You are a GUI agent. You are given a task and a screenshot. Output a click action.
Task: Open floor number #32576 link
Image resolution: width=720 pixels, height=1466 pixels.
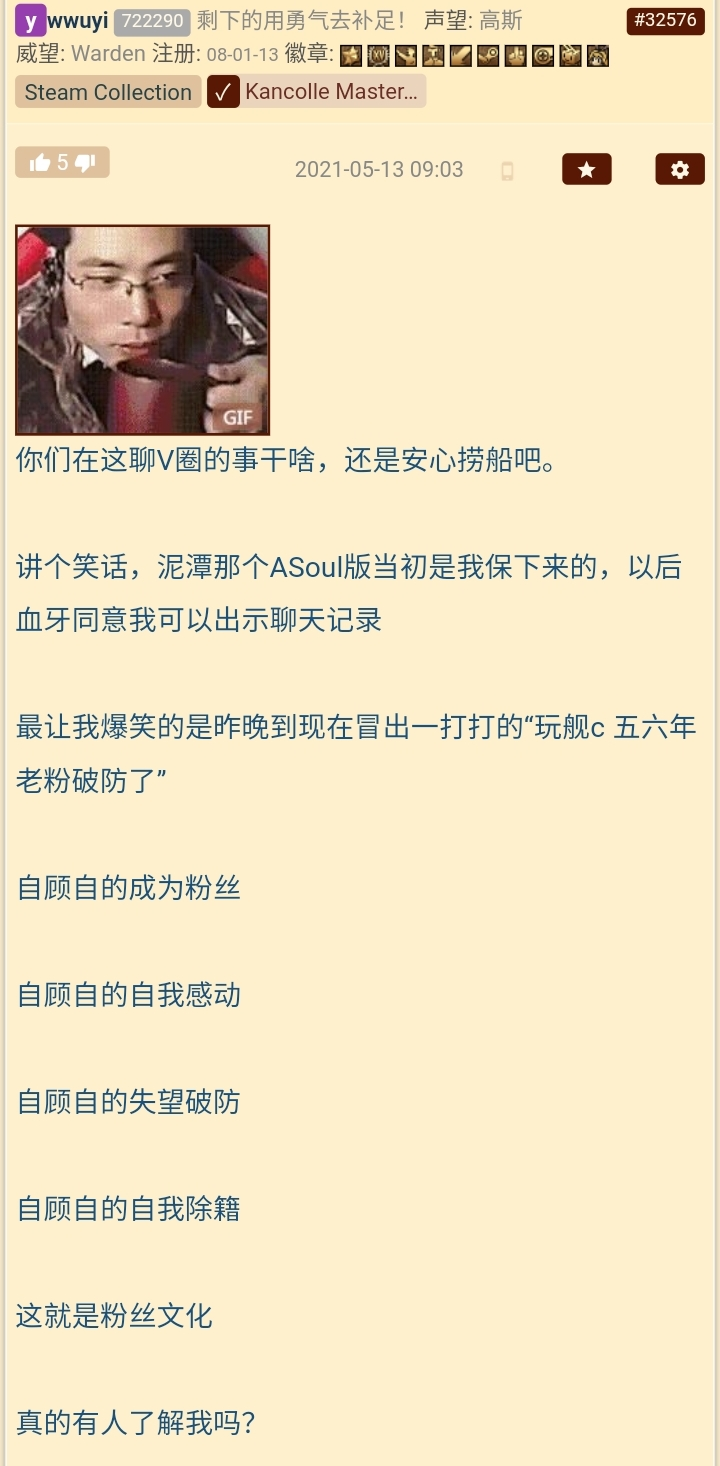pos(665,20)
